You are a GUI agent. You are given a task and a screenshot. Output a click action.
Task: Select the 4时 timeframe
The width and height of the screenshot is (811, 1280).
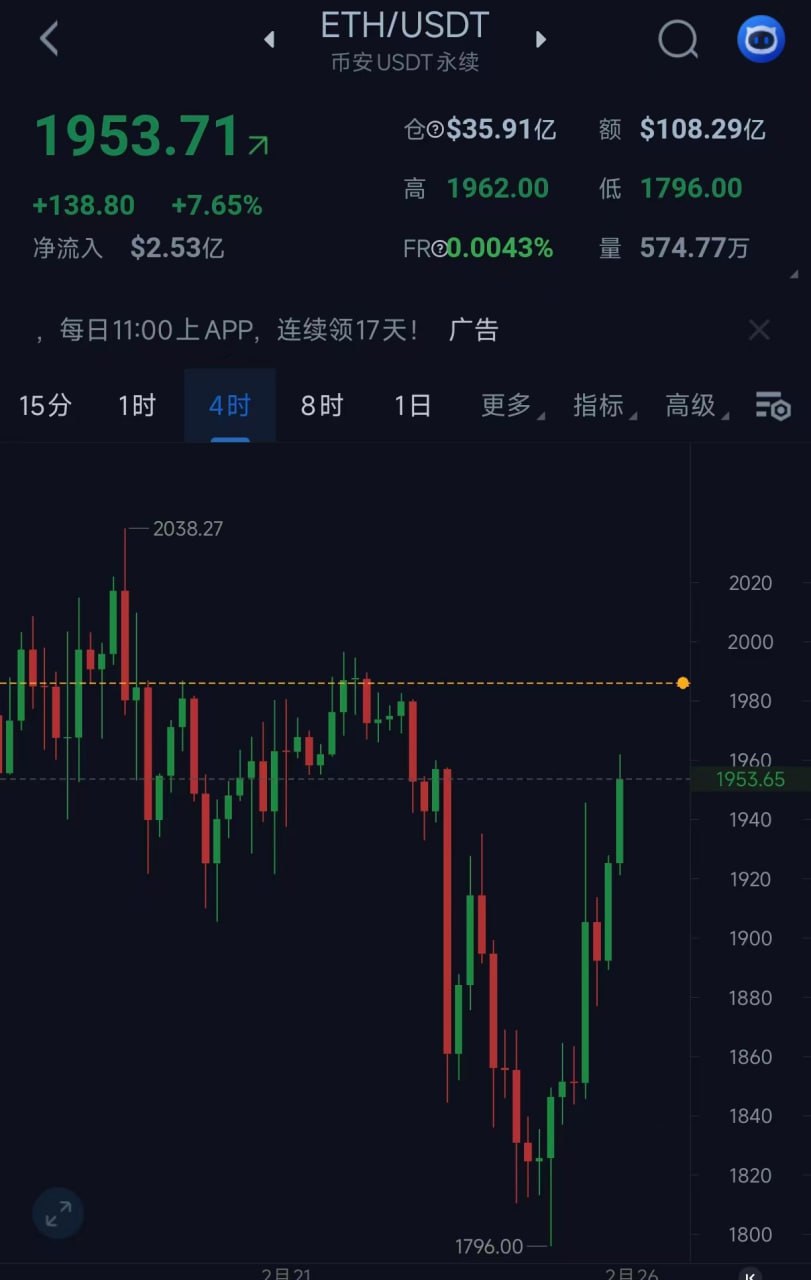coord(229,406)
